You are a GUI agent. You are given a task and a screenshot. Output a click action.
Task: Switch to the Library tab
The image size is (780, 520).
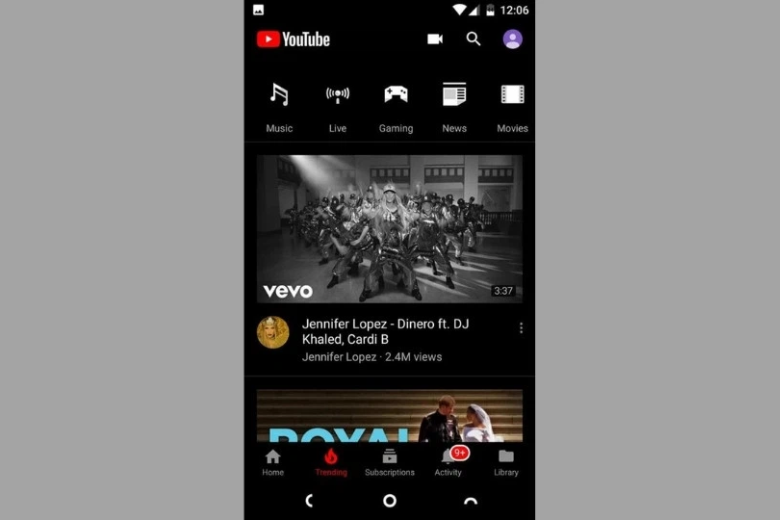506,462
